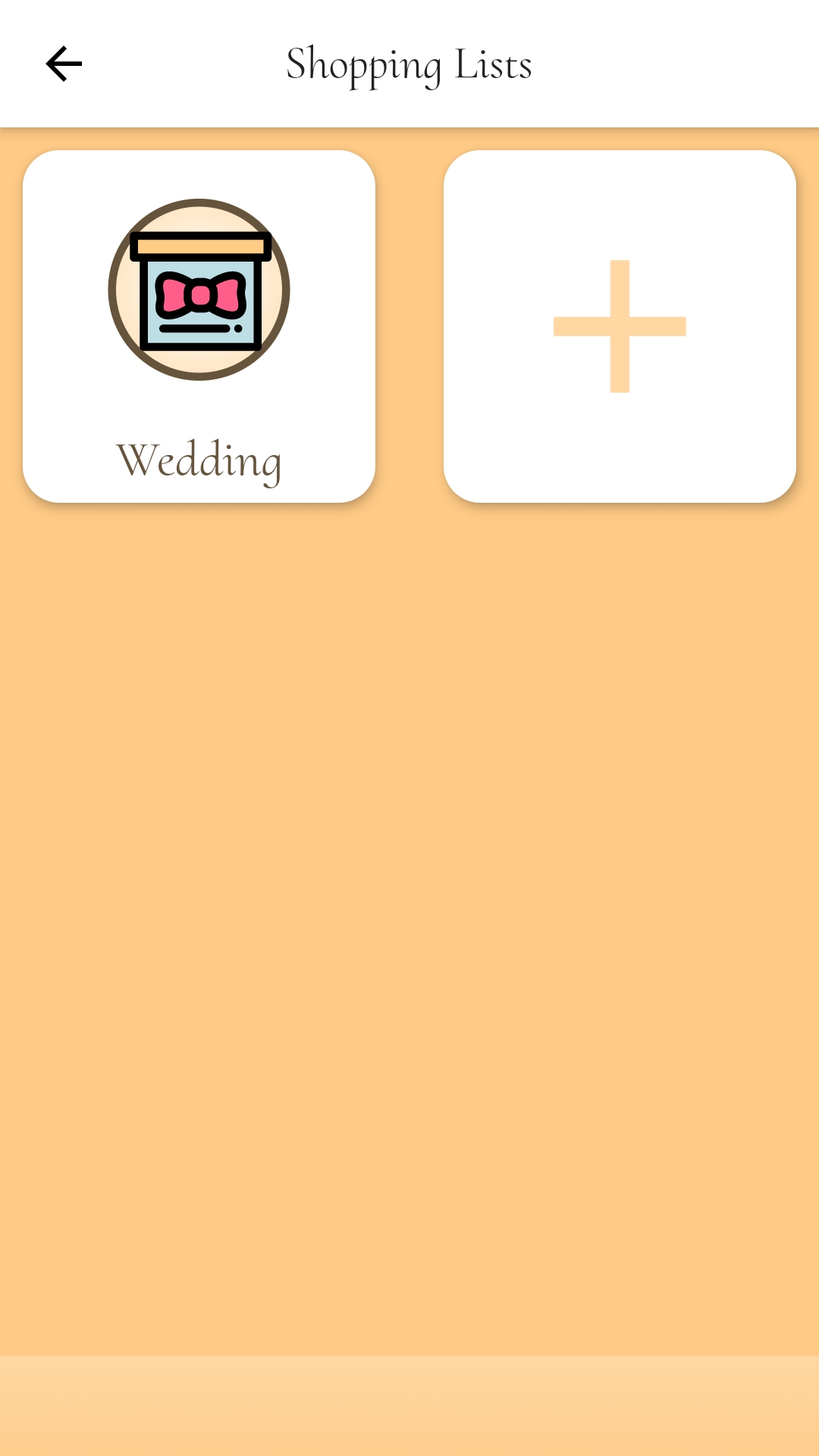Add a new shopping list
Image resolution: width=819 pixels, height=1456 pixels.
tap(620, 326)
